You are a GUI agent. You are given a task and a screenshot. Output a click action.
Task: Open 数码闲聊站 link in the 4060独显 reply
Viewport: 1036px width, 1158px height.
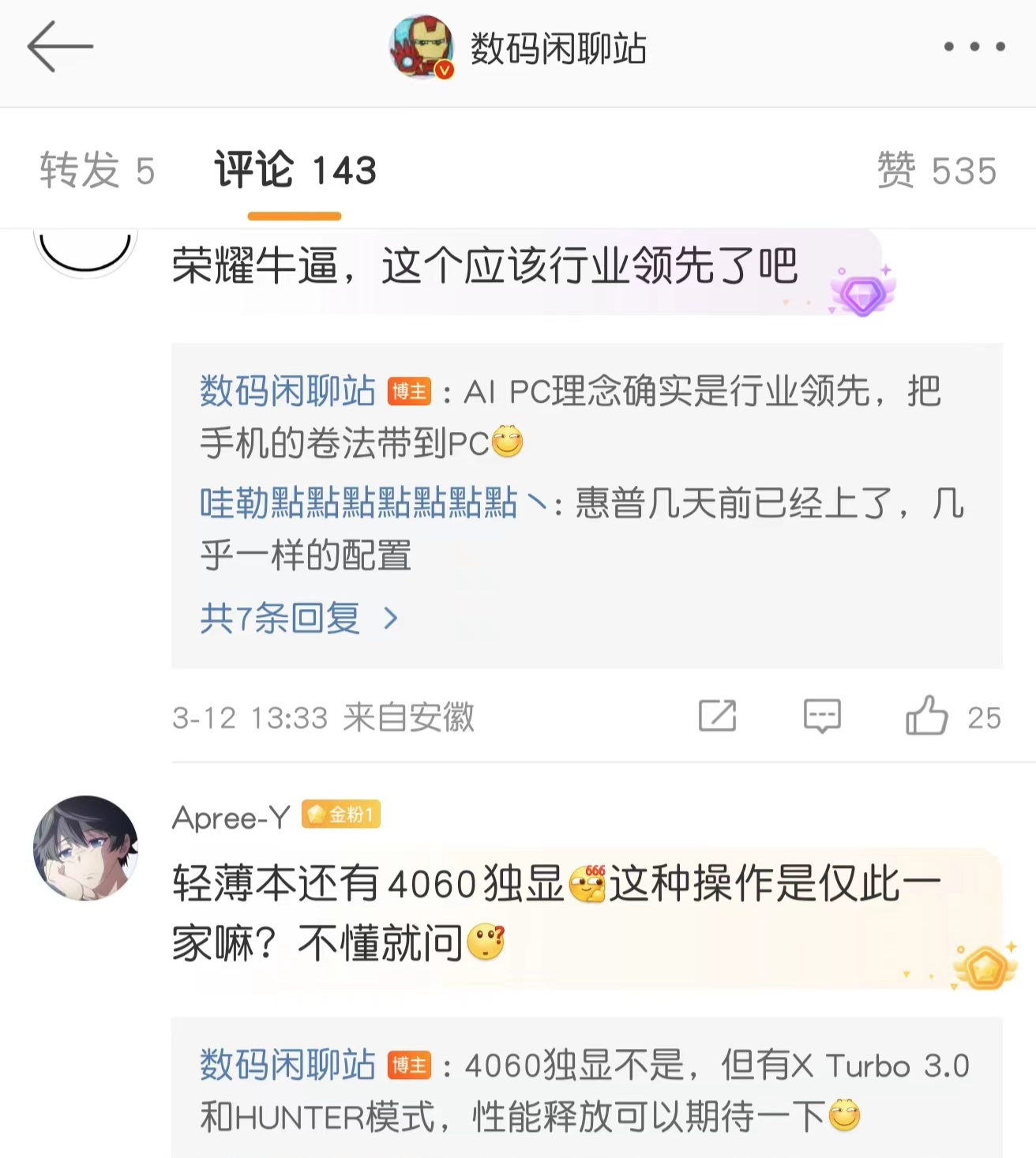287,1065
